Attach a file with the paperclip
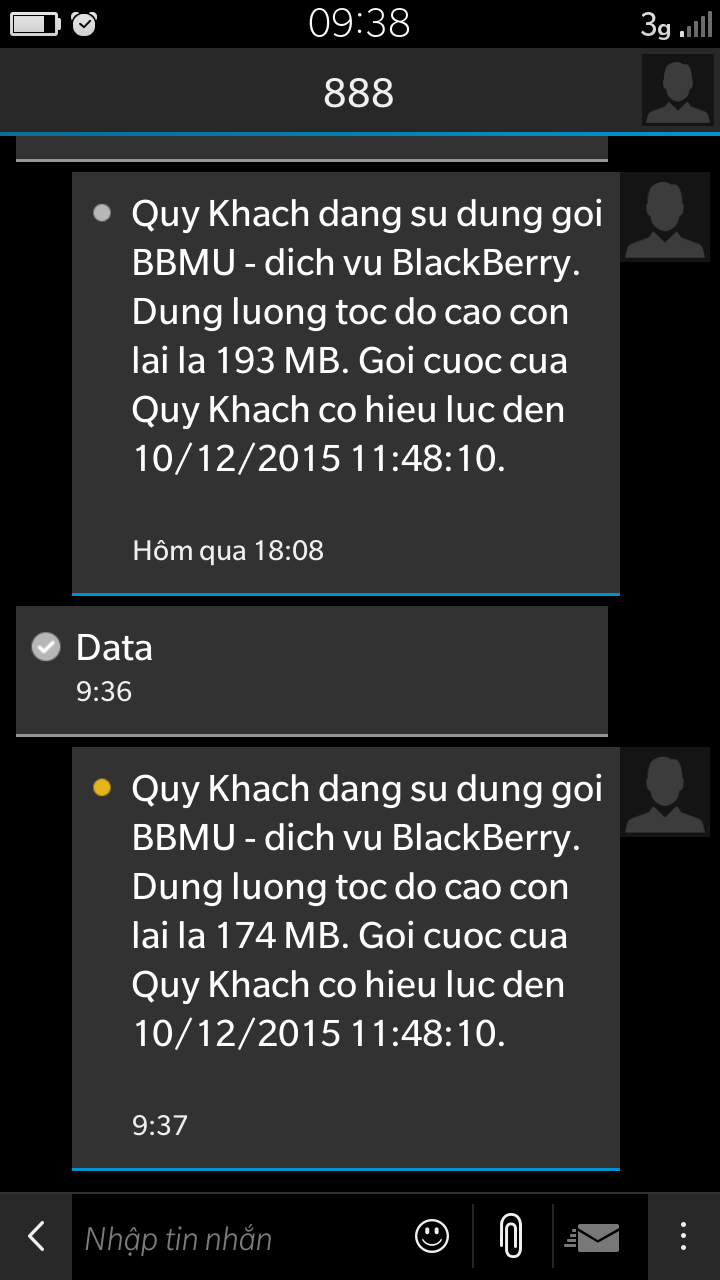Viewport: 720px width, 1280px height. [511, 1237]
